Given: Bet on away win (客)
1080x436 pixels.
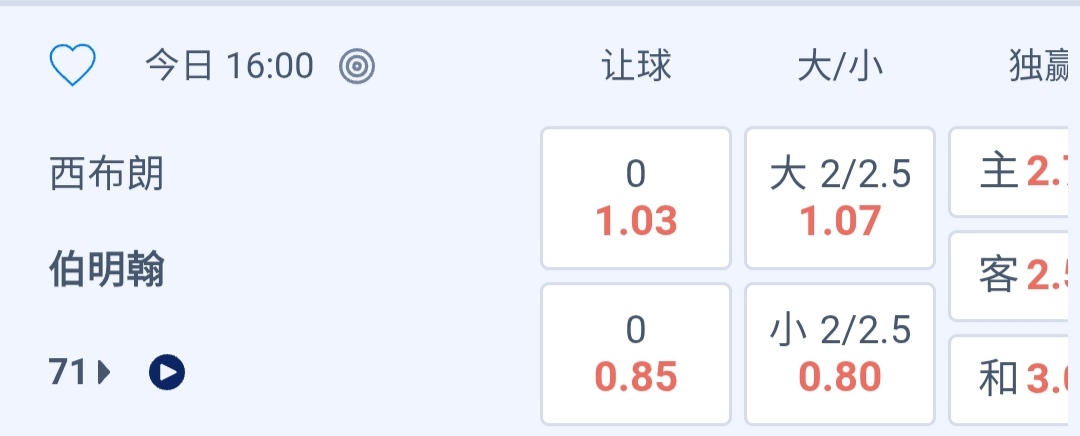Looking at the screenshot, I should tap(1014, 276).
